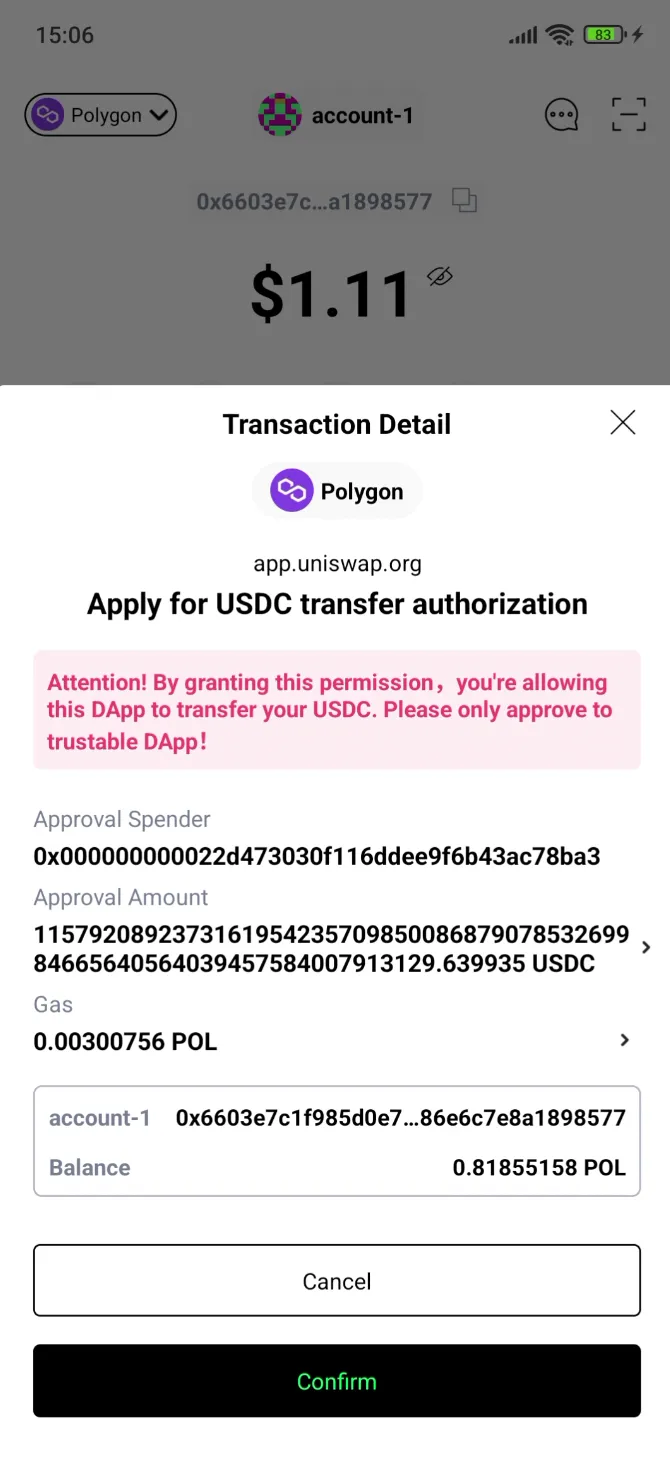
Task: Open the Gas fee settings
Action: pos(624,1041)
